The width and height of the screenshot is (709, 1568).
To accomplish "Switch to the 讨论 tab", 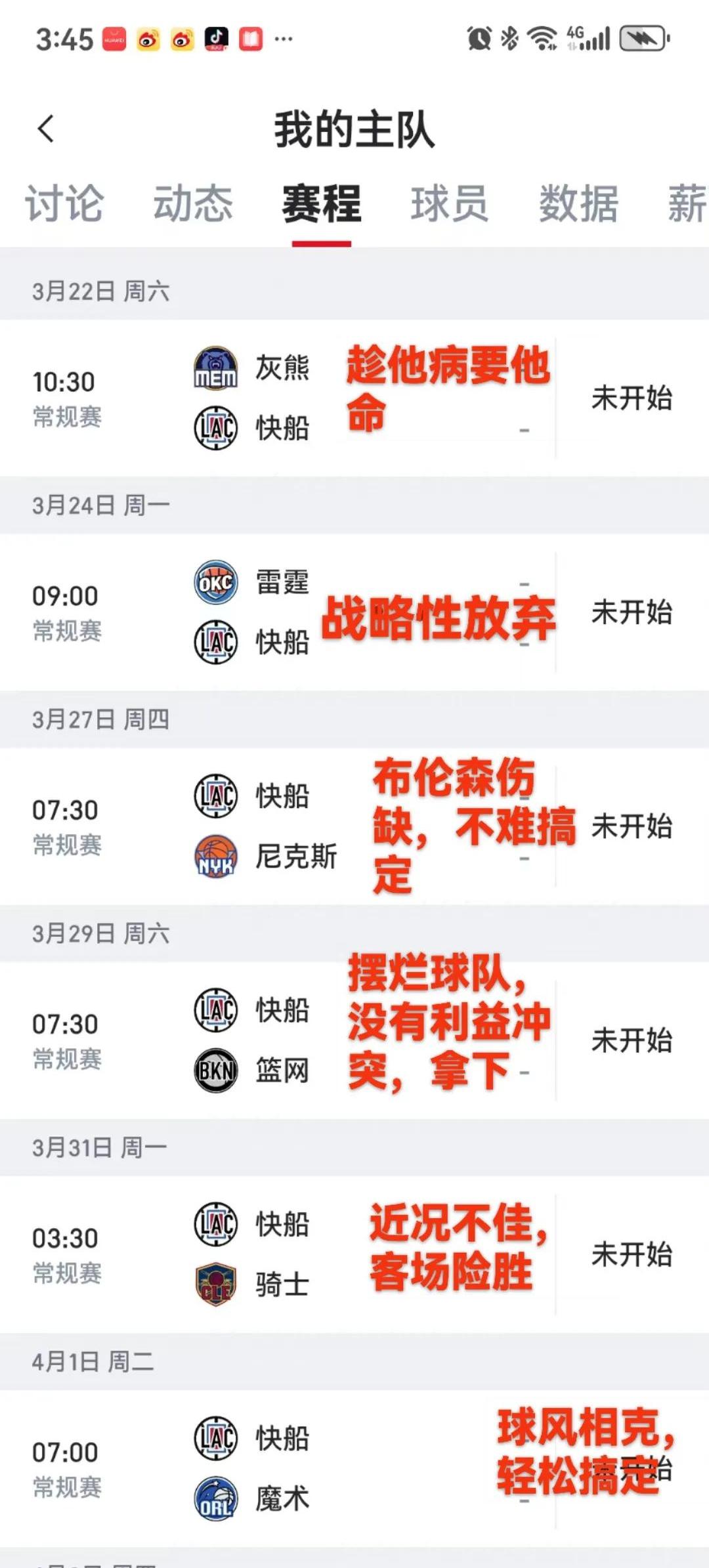I will 64,204.
